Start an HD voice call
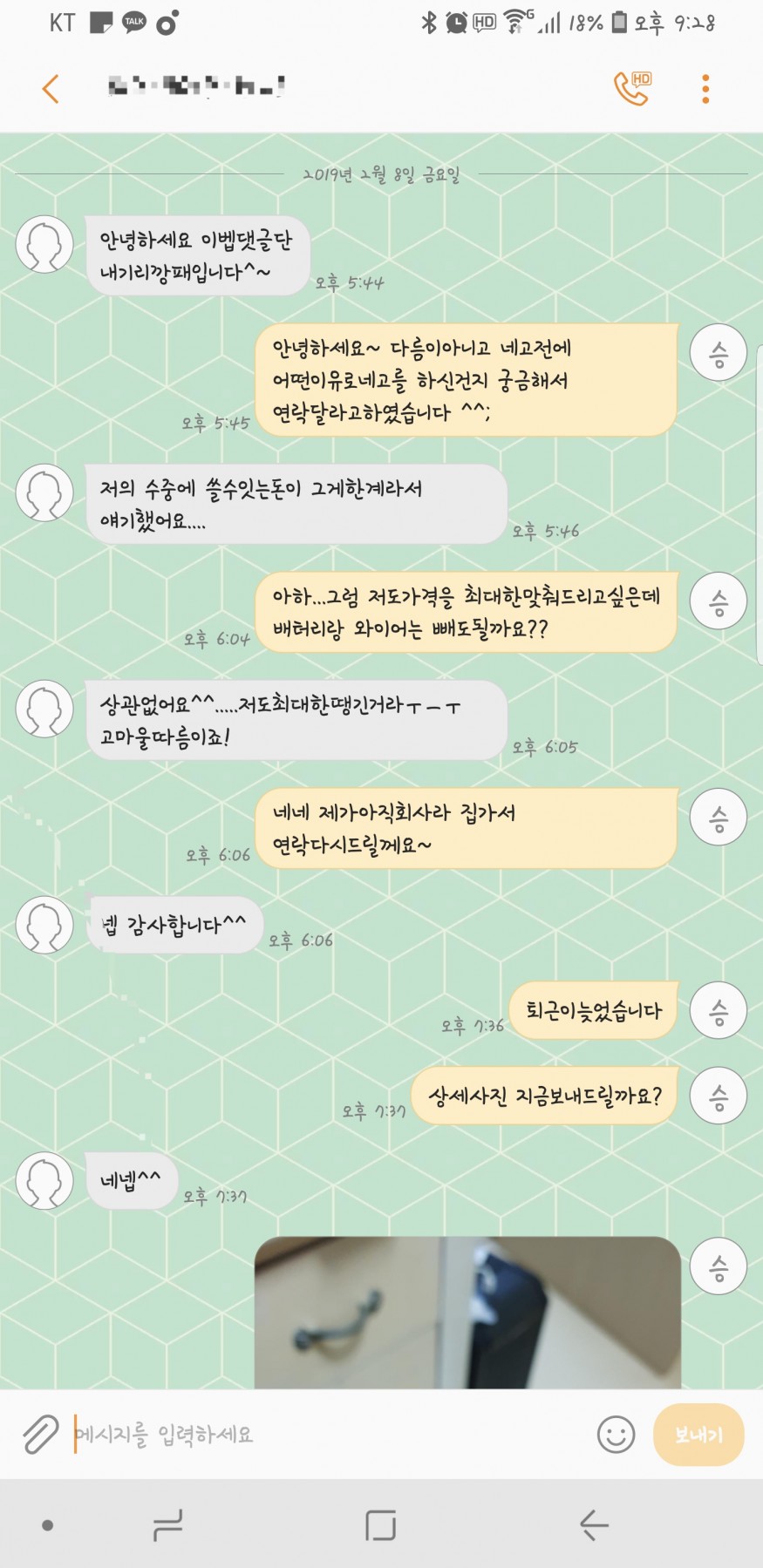763x1568 pixels. tap(632, 88)
